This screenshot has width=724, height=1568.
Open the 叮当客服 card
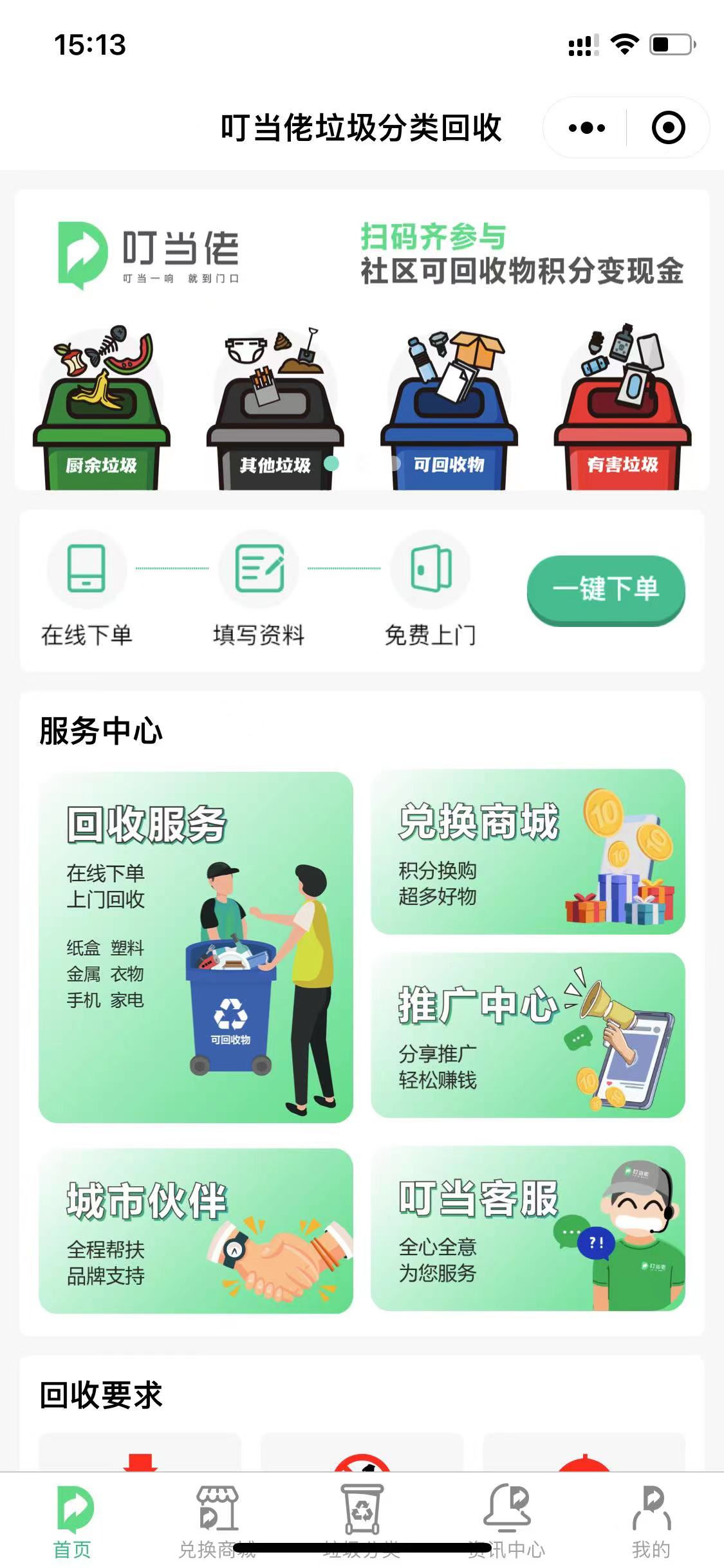528,1228
